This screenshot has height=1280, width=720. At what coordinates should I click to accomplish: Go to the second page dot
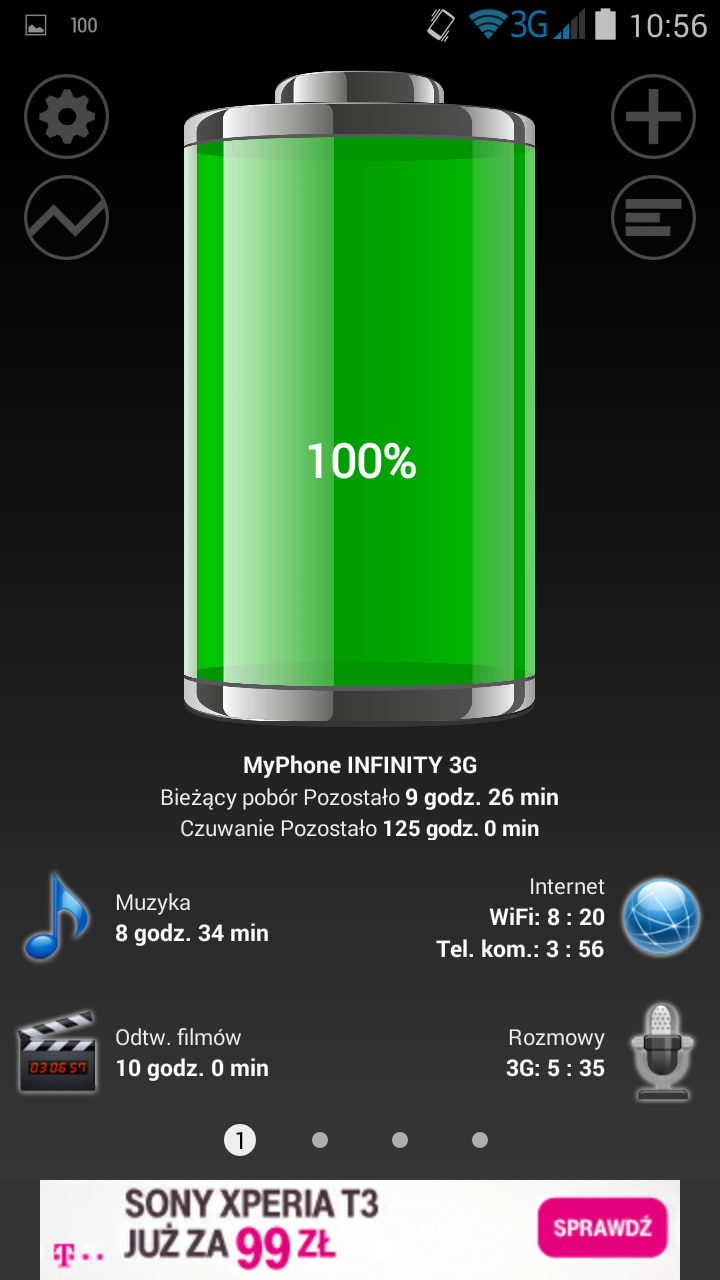pos(320,1139)
